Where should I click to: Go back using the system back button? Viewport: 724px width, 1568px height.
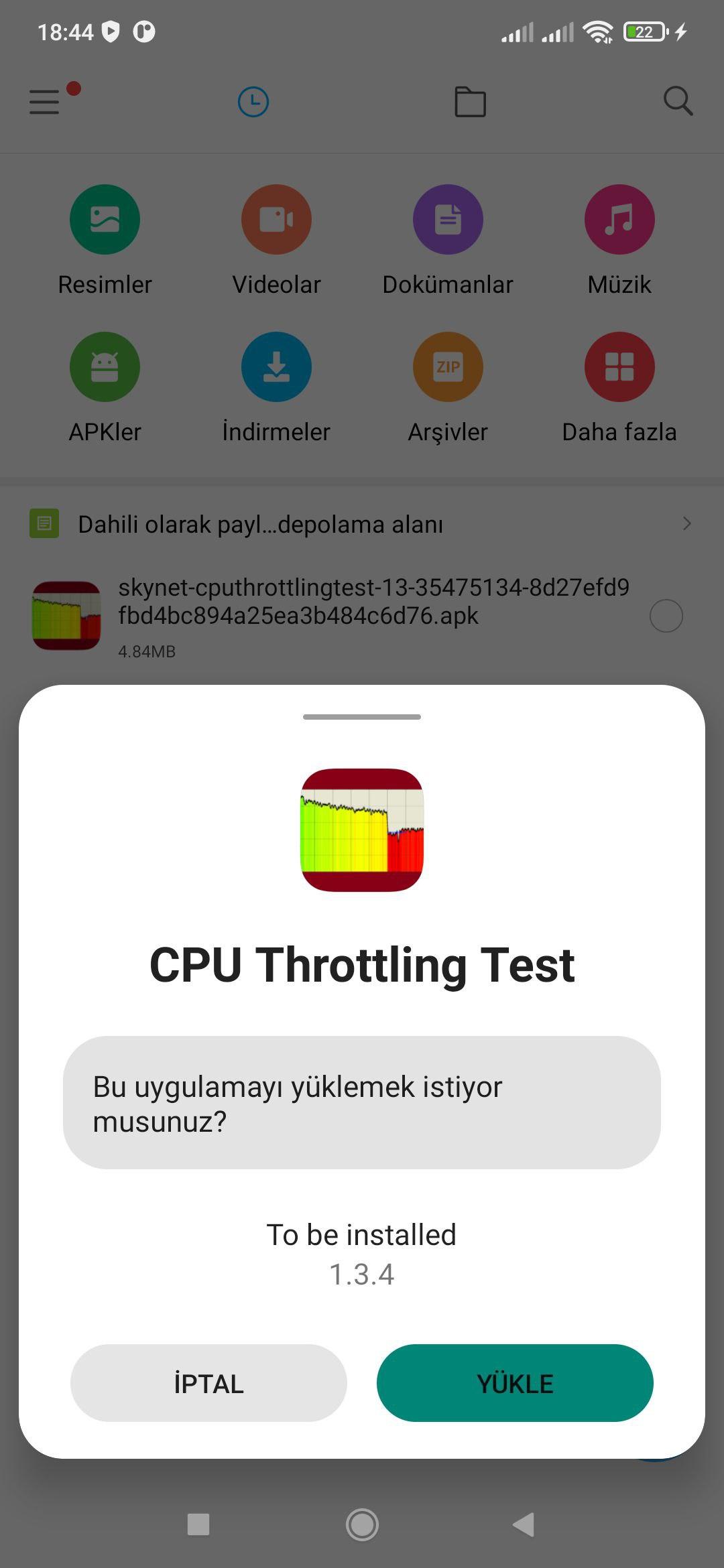pyautogui.click(x=524, y=1524)
